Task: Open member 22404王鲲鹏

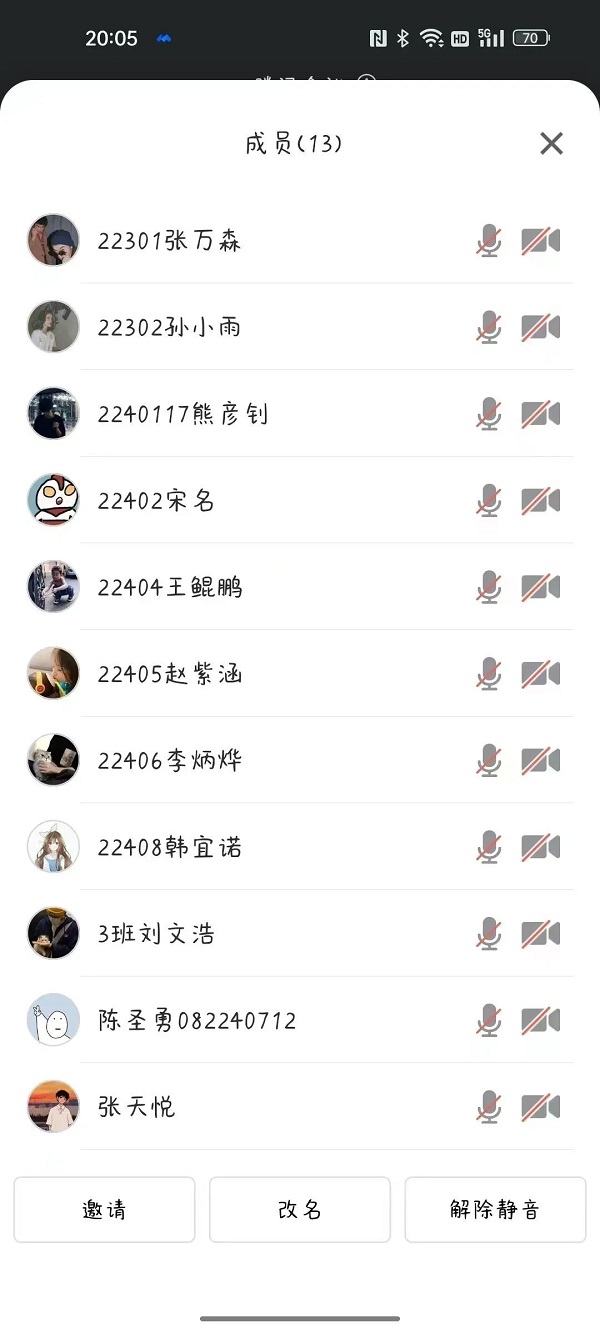Action: [x=169, y=587]
